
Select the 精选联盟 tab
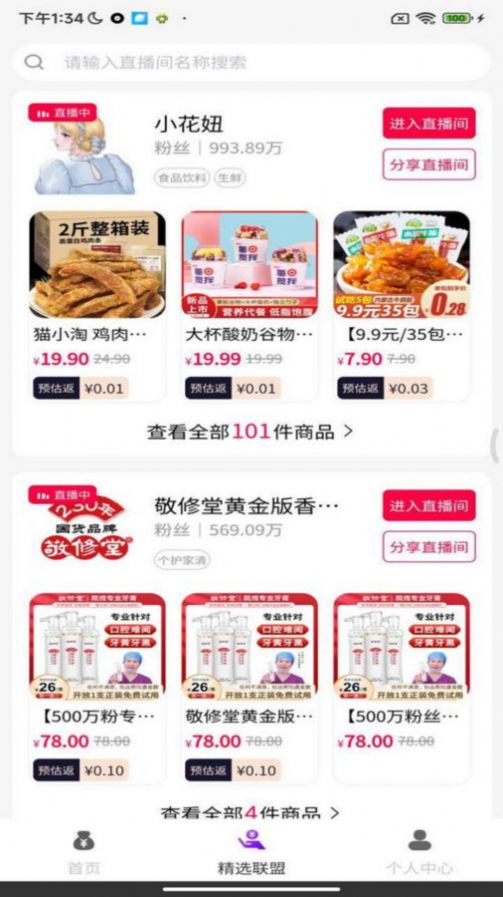click(251, 853)
